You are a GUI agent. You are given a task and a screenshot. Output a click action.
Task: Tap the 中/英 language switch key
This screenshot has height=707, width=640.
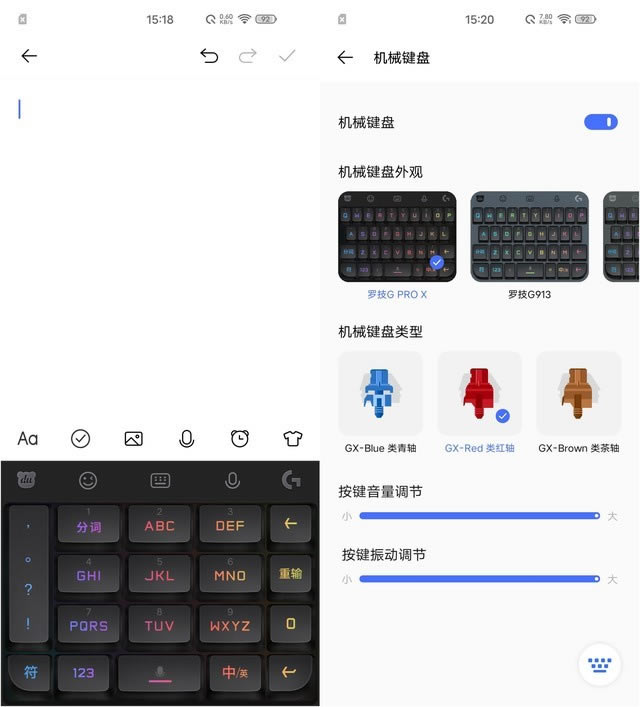tap(235, 673)
